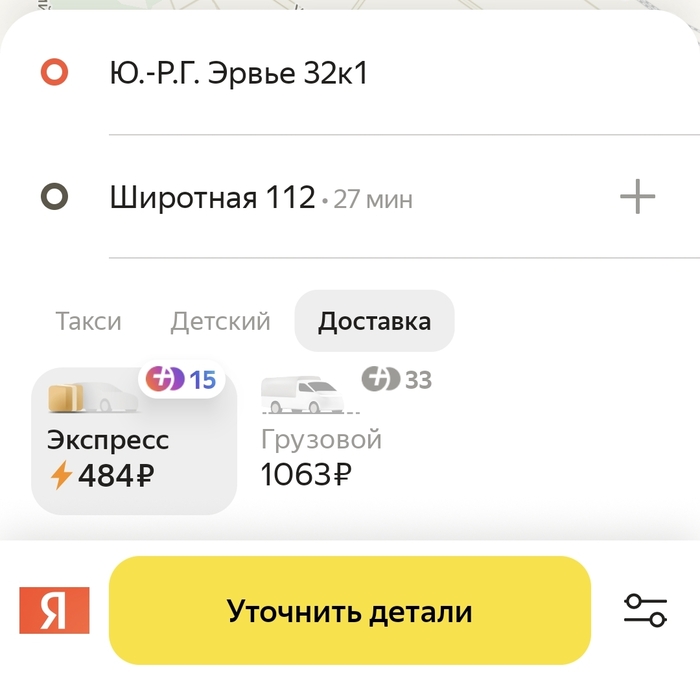Open the Yandex Я button
700x696 pixels.
[54, 610]
